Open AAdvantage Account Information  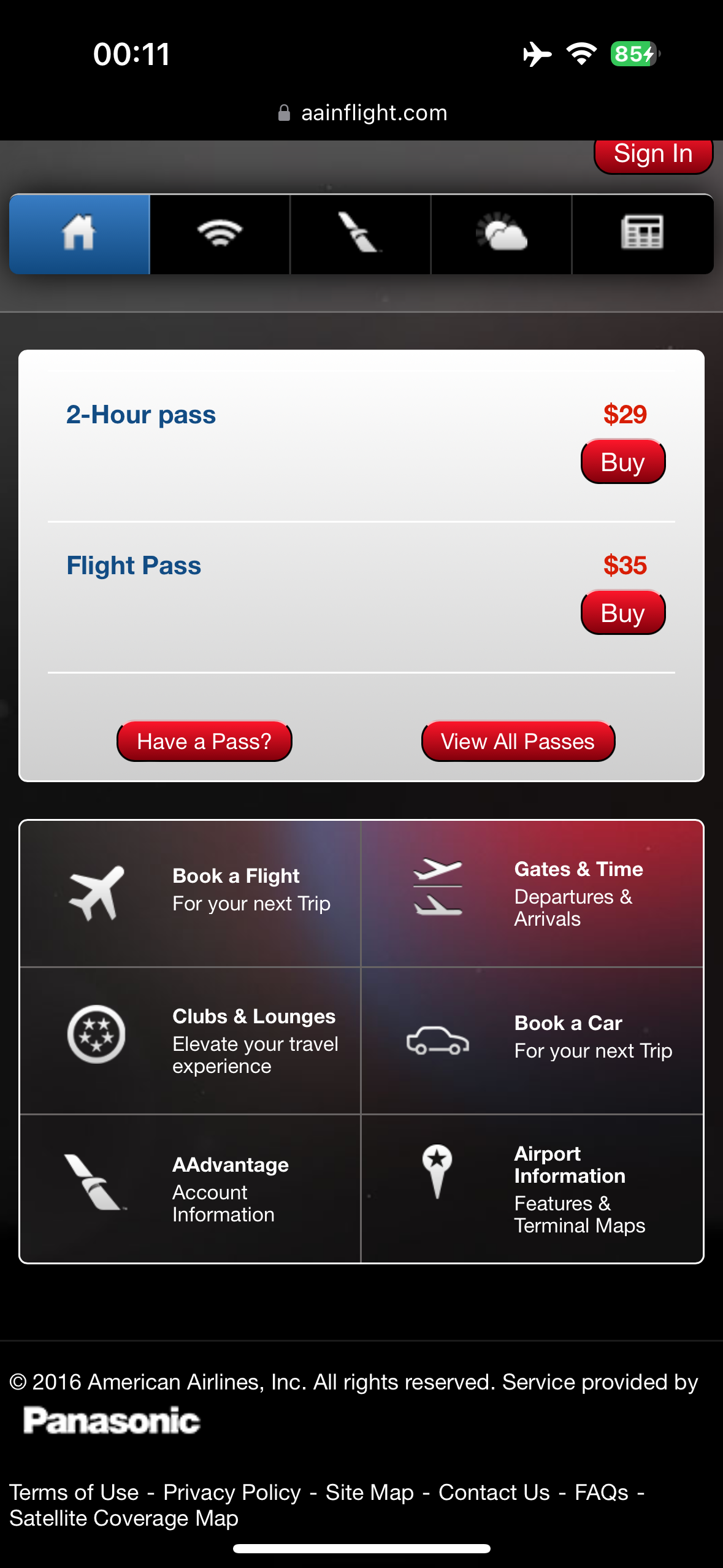click(191, 1188)
